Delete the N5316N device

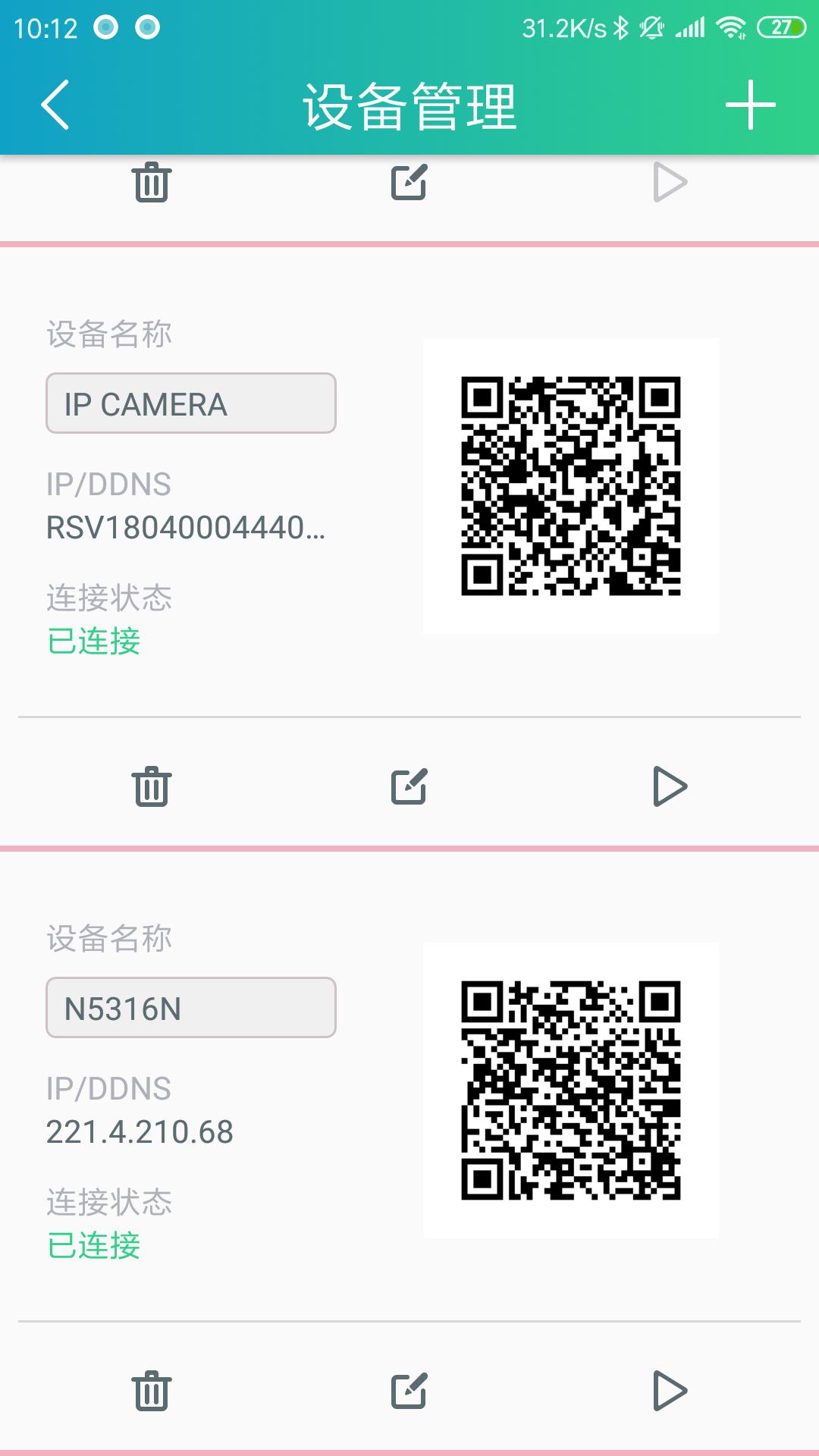(152, 1390)
